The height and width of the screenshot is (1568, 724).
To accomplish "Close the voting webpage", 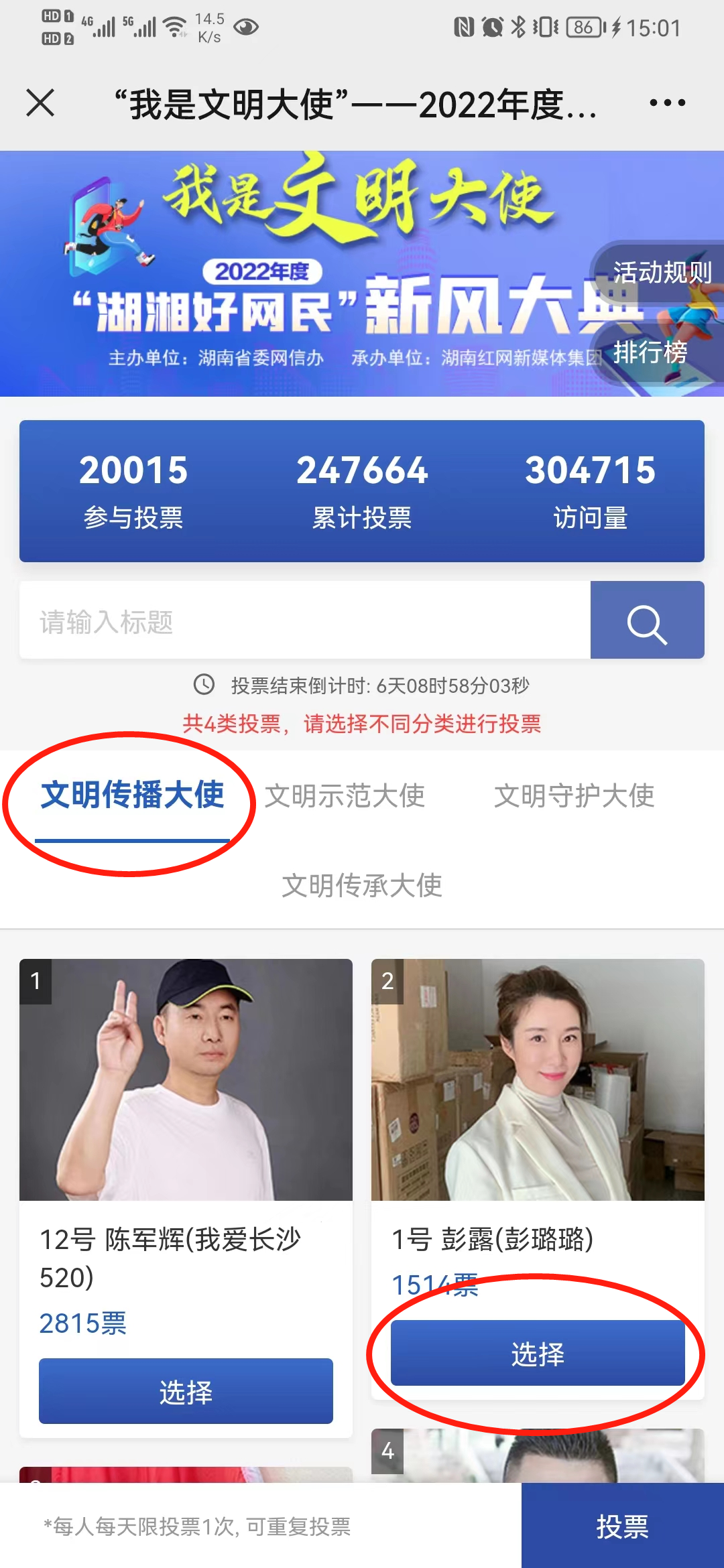I will click(40, 103).
